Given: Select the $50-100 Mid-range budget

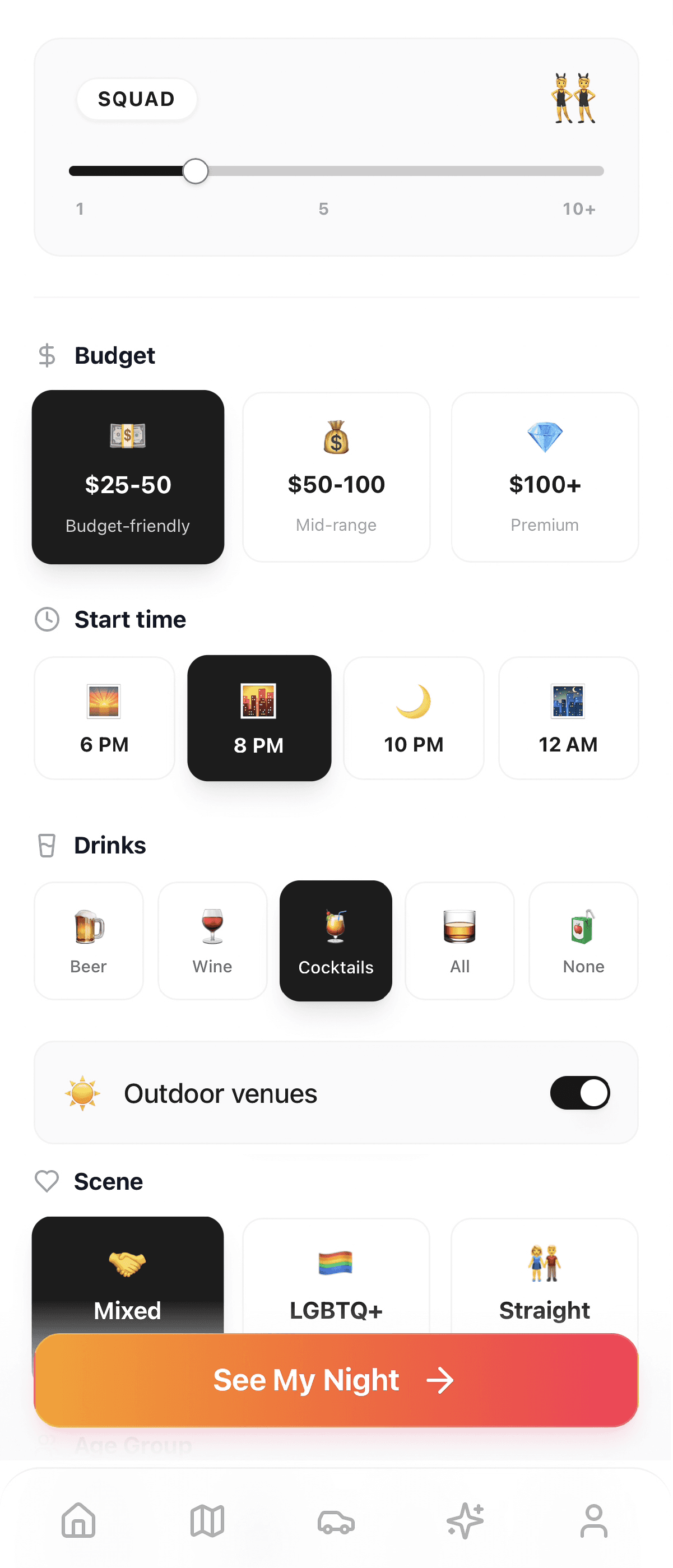Looking at the screenshot, I should 336,476.
